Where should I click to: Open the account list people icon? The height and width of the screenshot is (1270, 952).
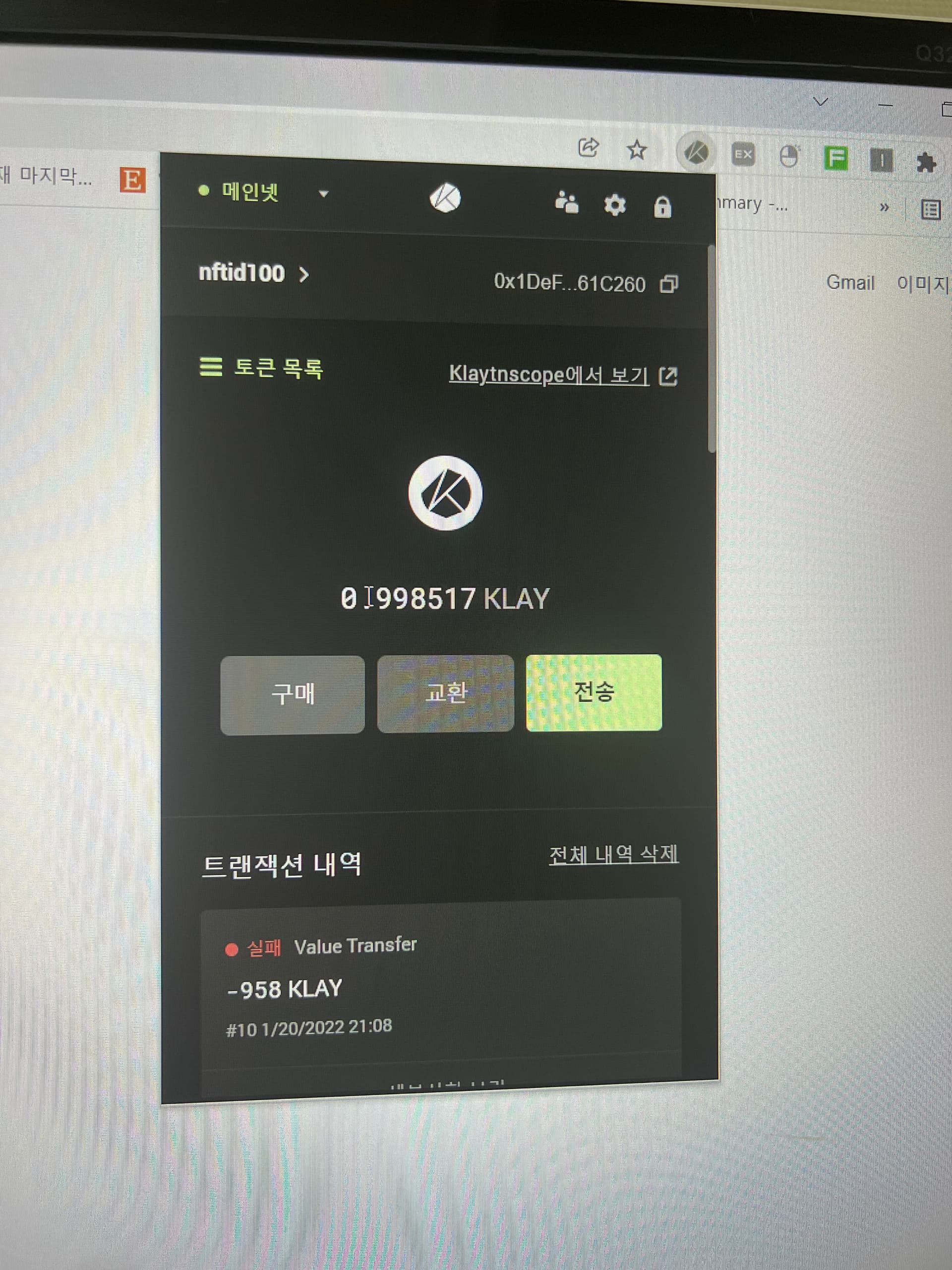click(x=566, y=203)
